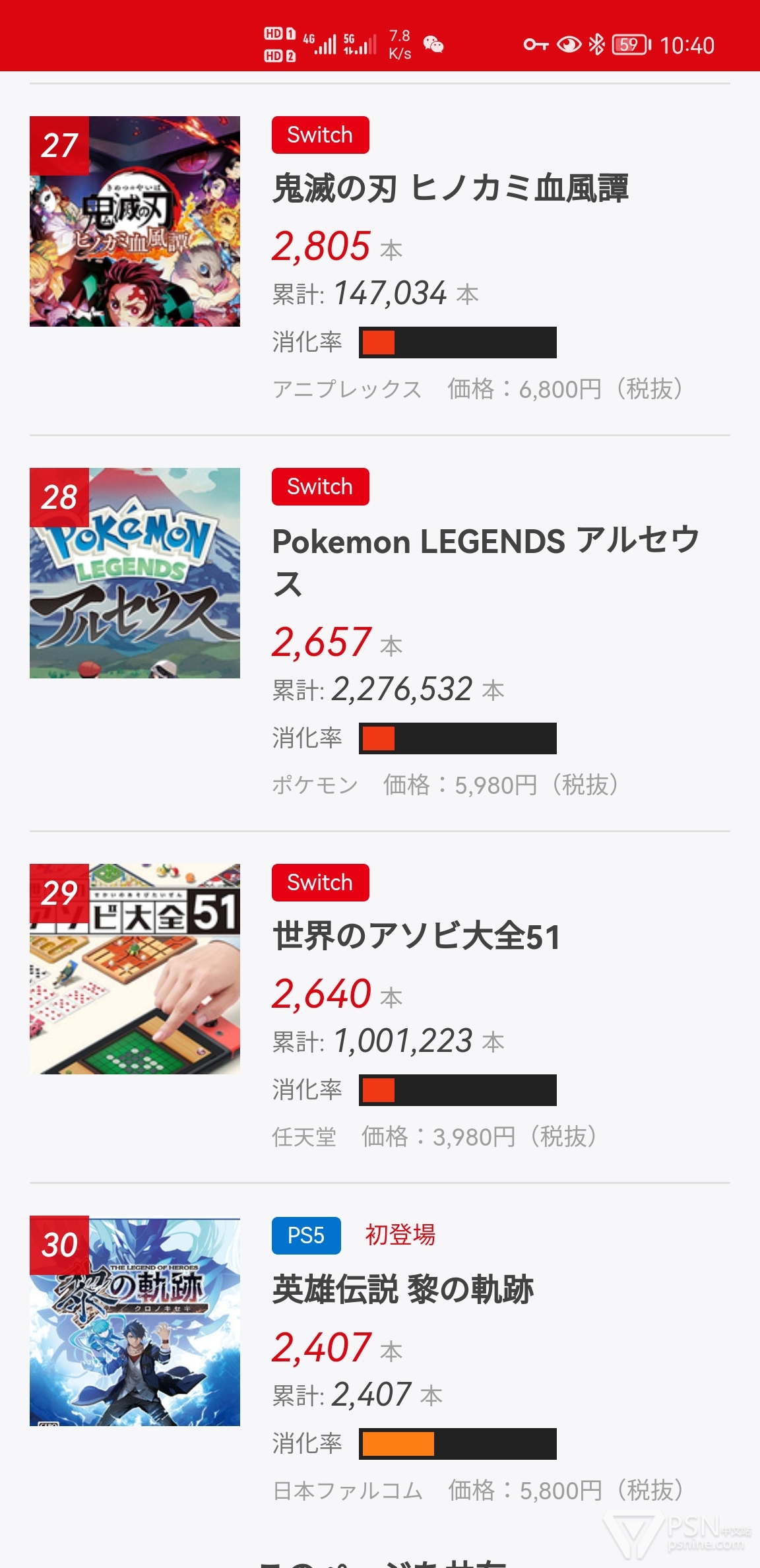The image size is (760, 1568).
Task: Open the Pokemon LEGENDS アルセウス cover image
Action: (135, 573)
